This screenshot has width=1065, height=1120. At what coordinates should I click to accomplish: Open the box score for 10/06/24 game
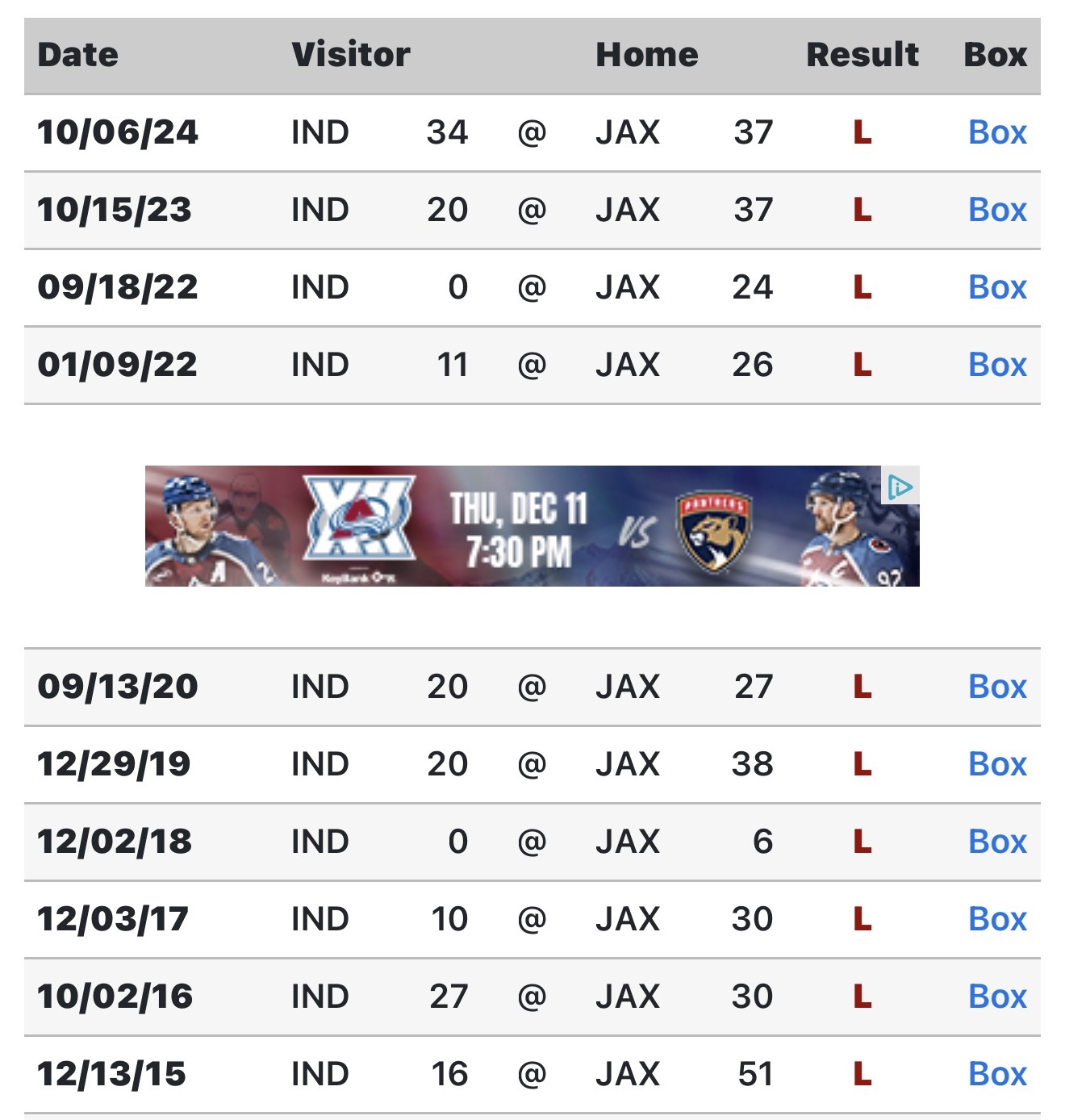pyautogui.click(x=996, y=132)
